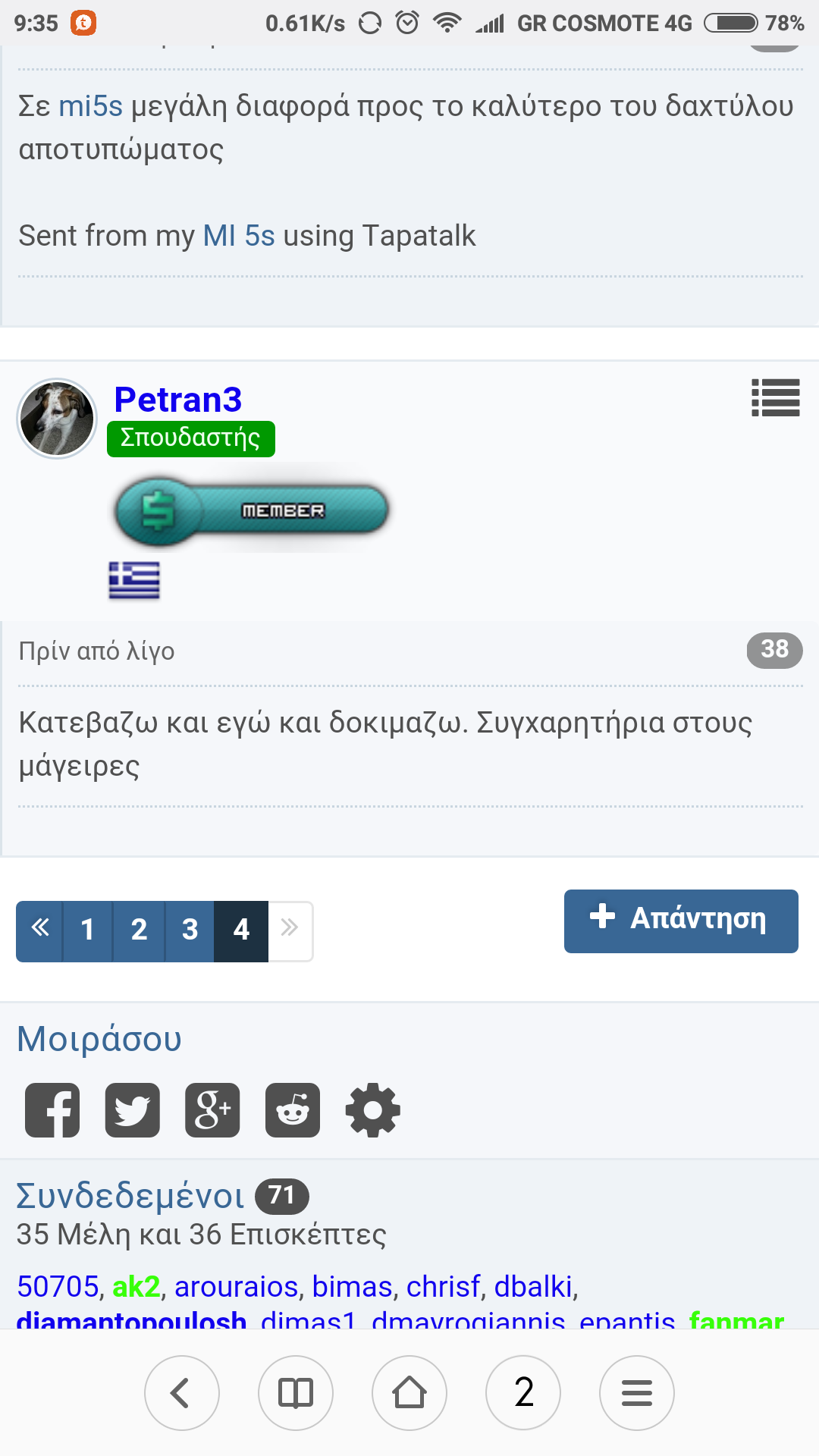Open the mi5s link in the post

tap(90, 105)
